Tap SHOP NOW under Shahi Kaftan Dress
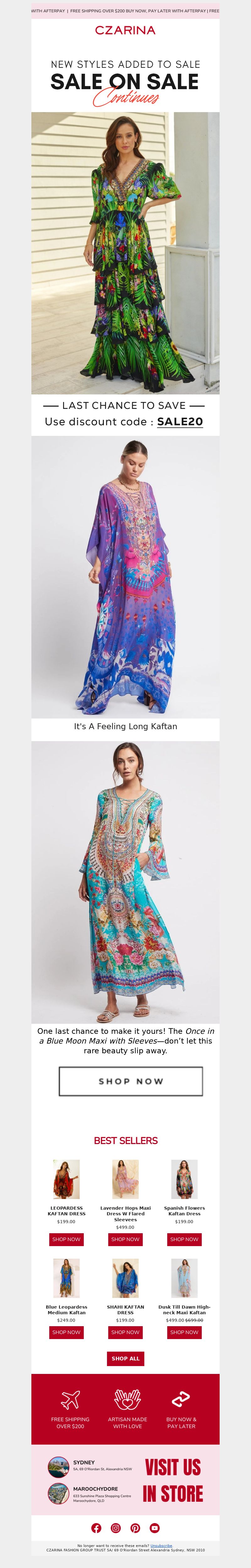This screenshot has height=1568, width=251. pyautogui.click(x=125, y=1332)
